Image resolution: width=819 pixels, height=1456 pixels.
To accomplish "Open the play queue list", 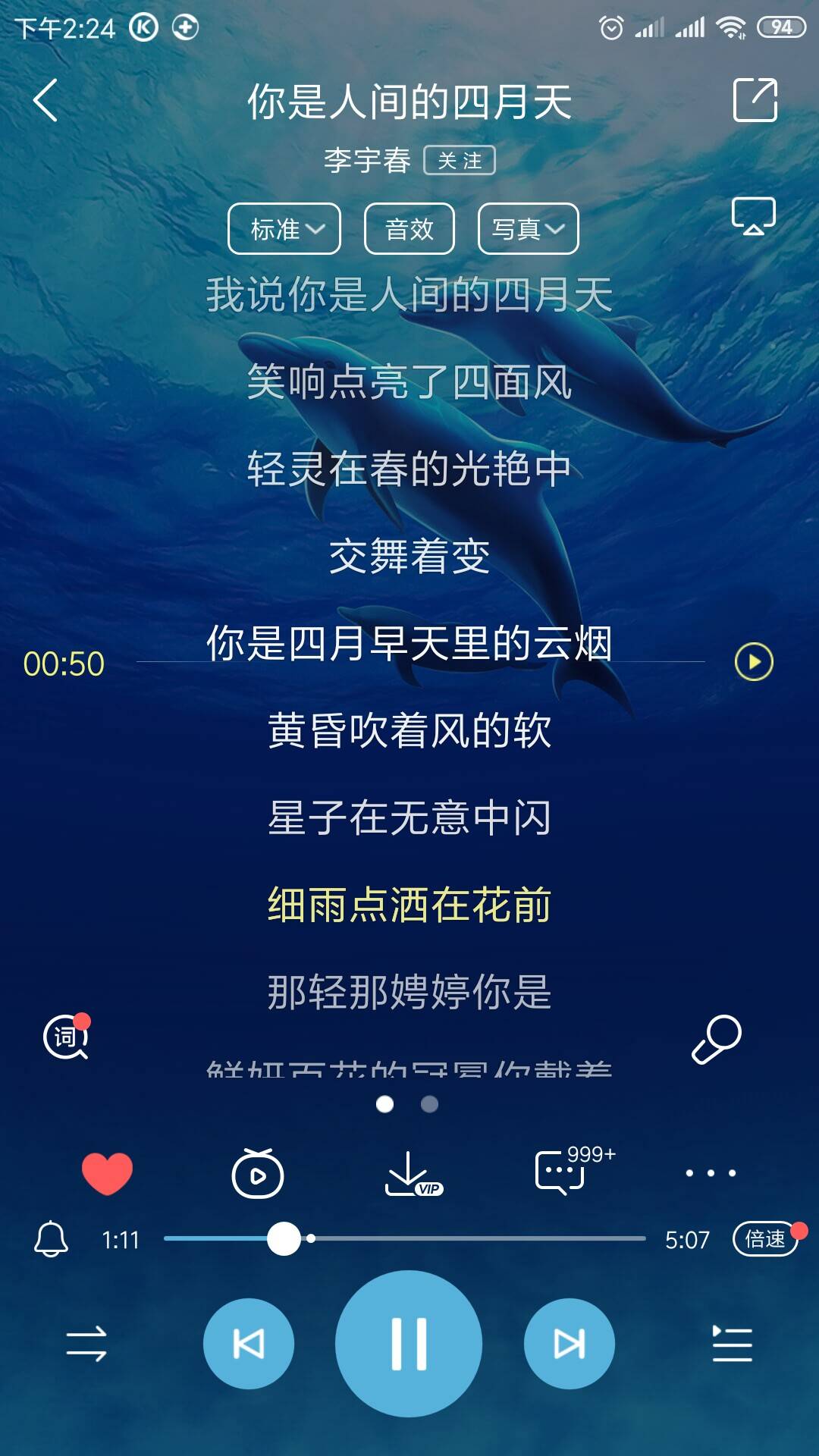I will tap(732, 1344).
